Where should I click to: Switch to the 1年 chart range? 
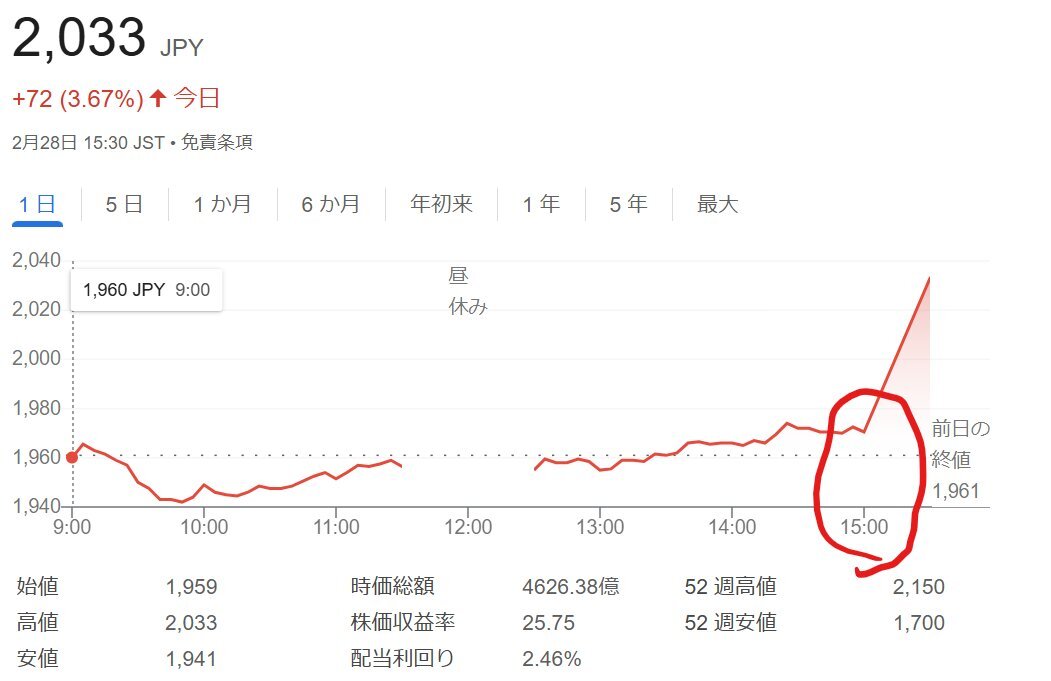click(541, 205)
